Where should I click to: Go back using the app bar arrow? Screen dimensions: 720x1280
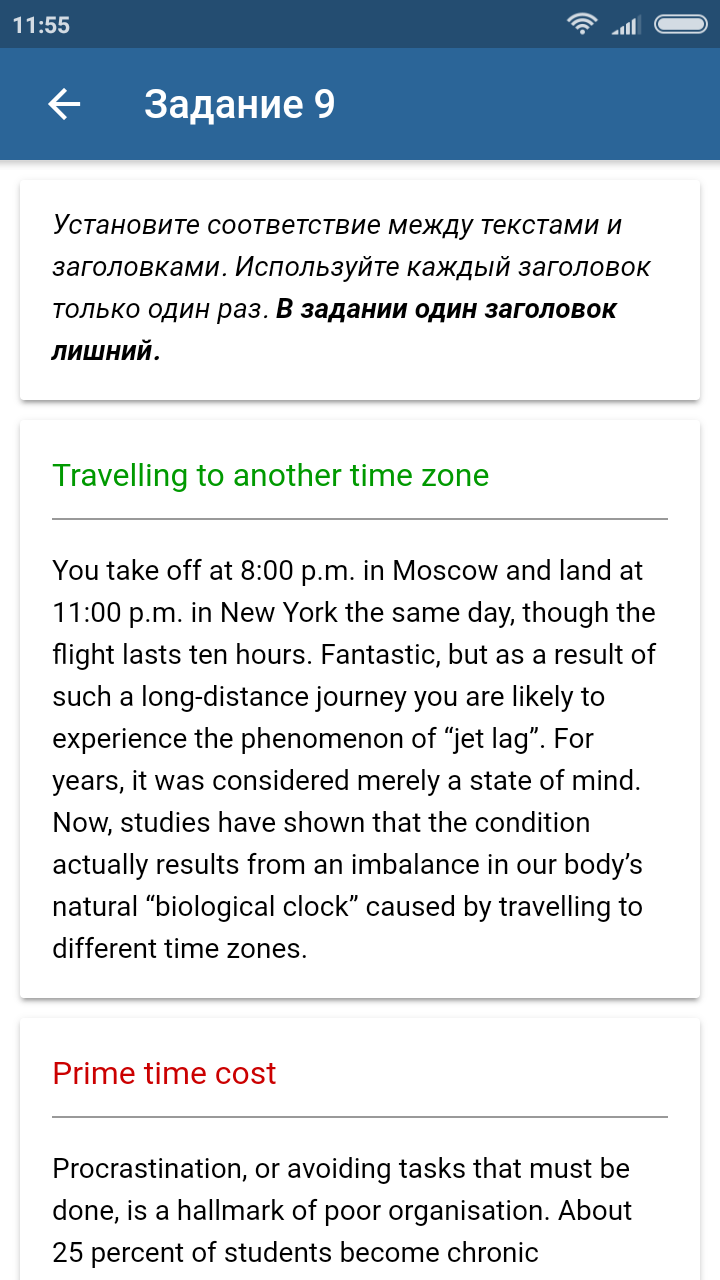[x=64, y=104]
